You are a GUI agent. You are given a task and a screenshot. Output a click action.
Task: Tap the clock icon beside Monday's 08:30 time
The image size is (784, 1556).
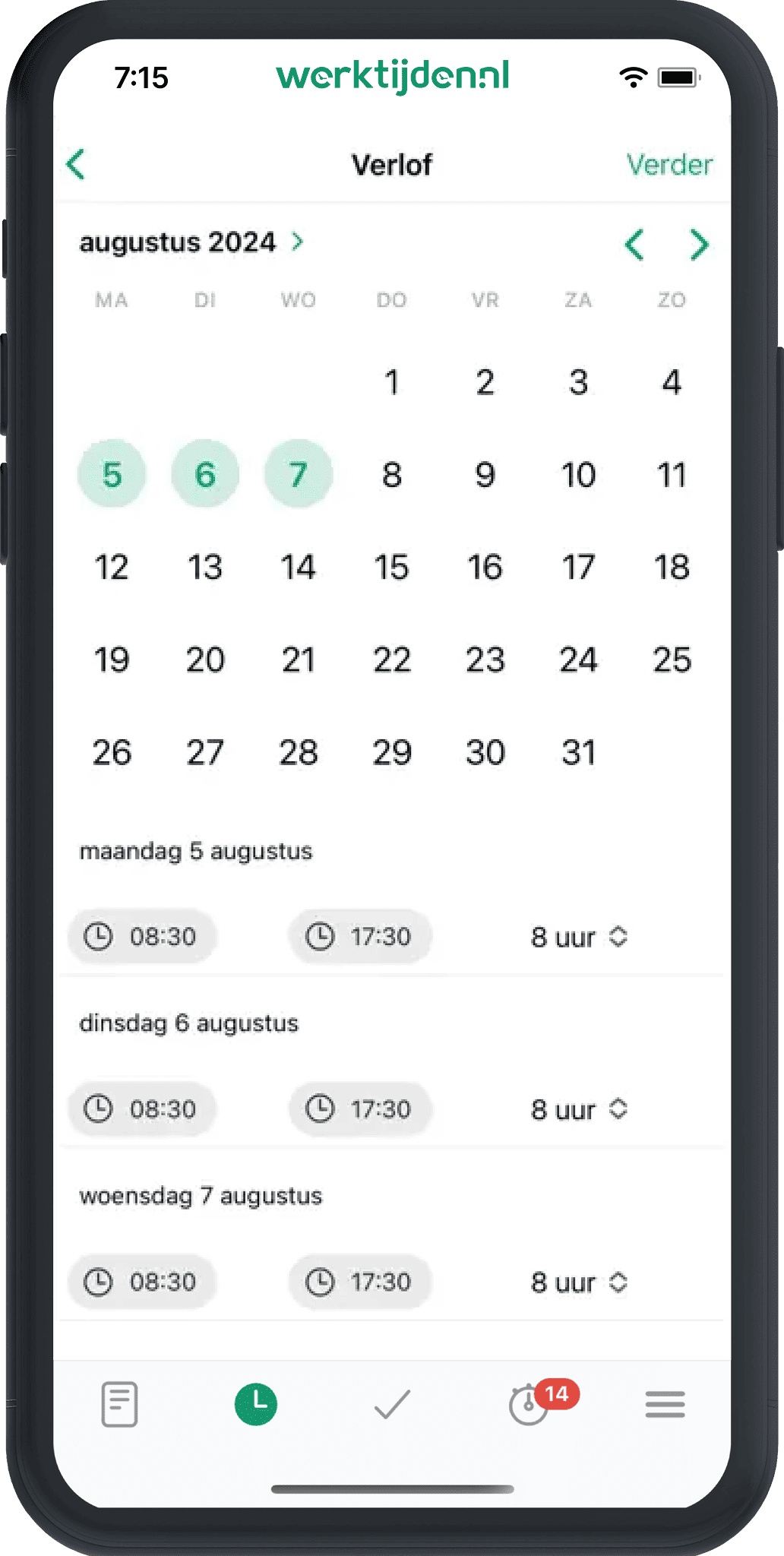pos(98,937)
